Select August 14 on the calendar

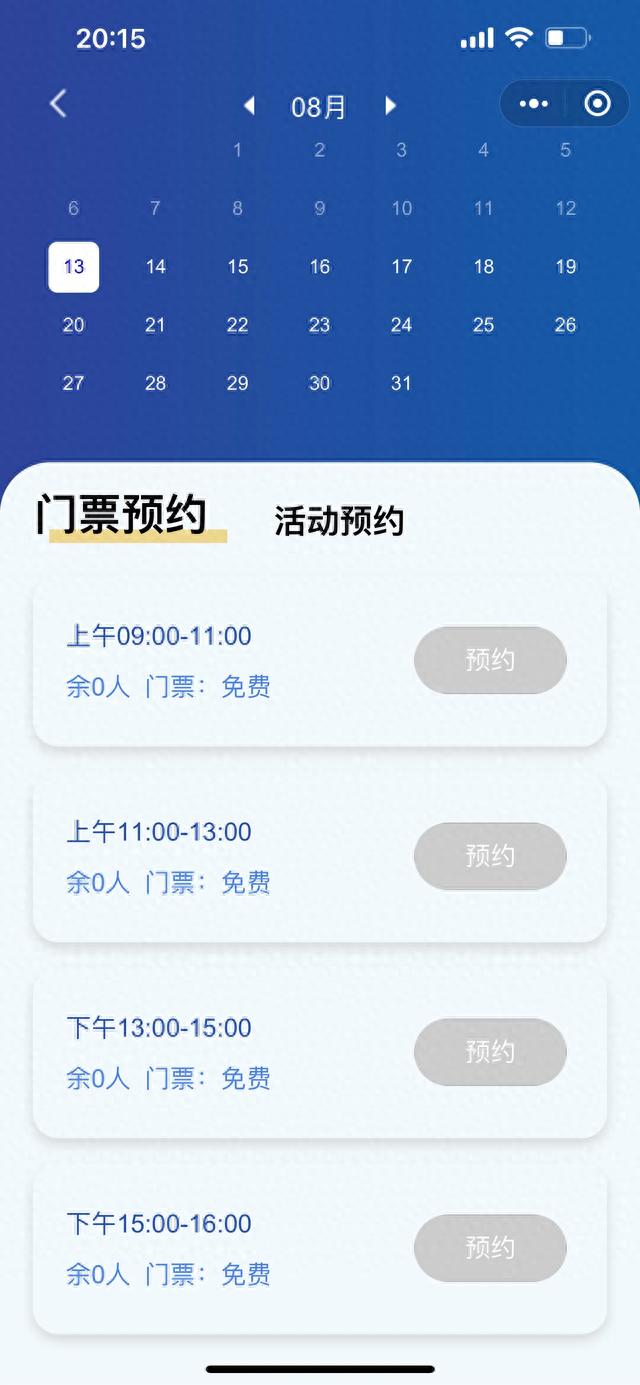pos(155,267)
